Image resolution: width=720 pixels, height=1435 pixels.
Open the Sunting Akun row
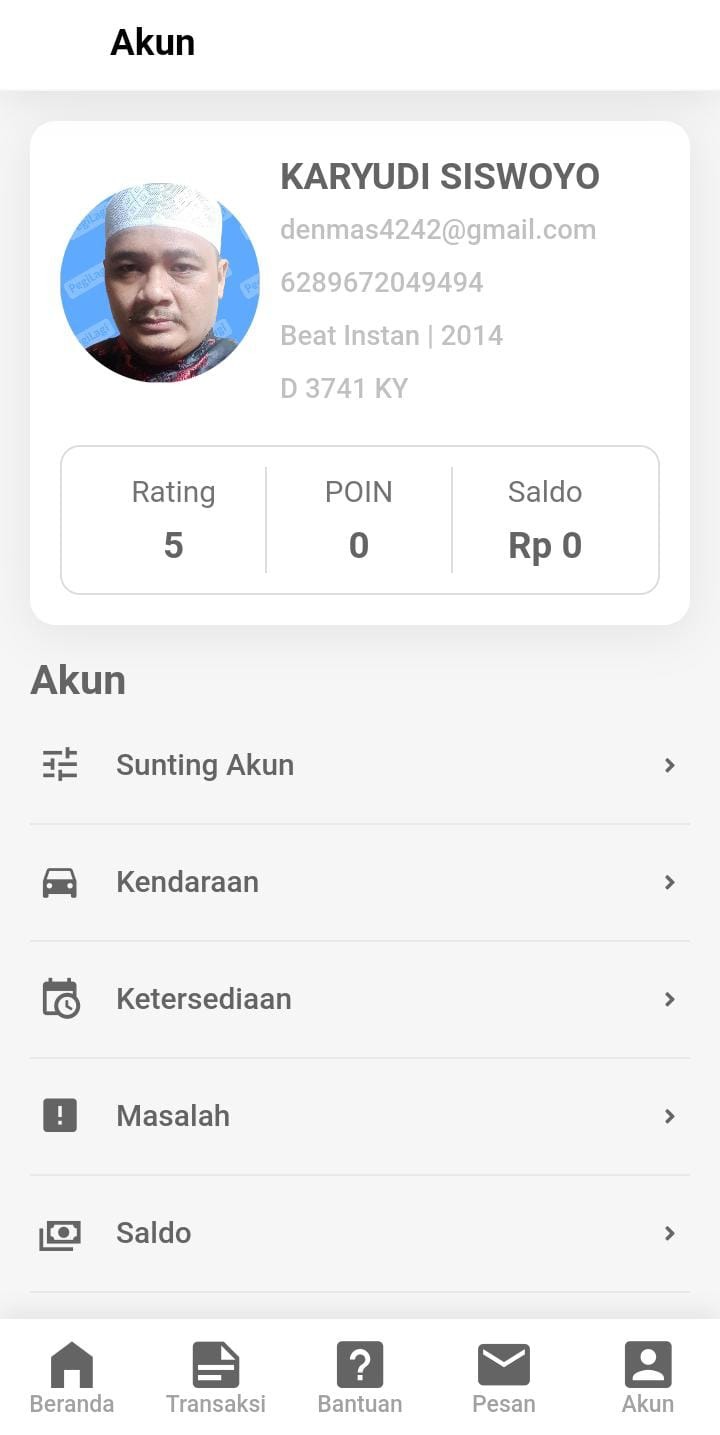pos(359,765)
